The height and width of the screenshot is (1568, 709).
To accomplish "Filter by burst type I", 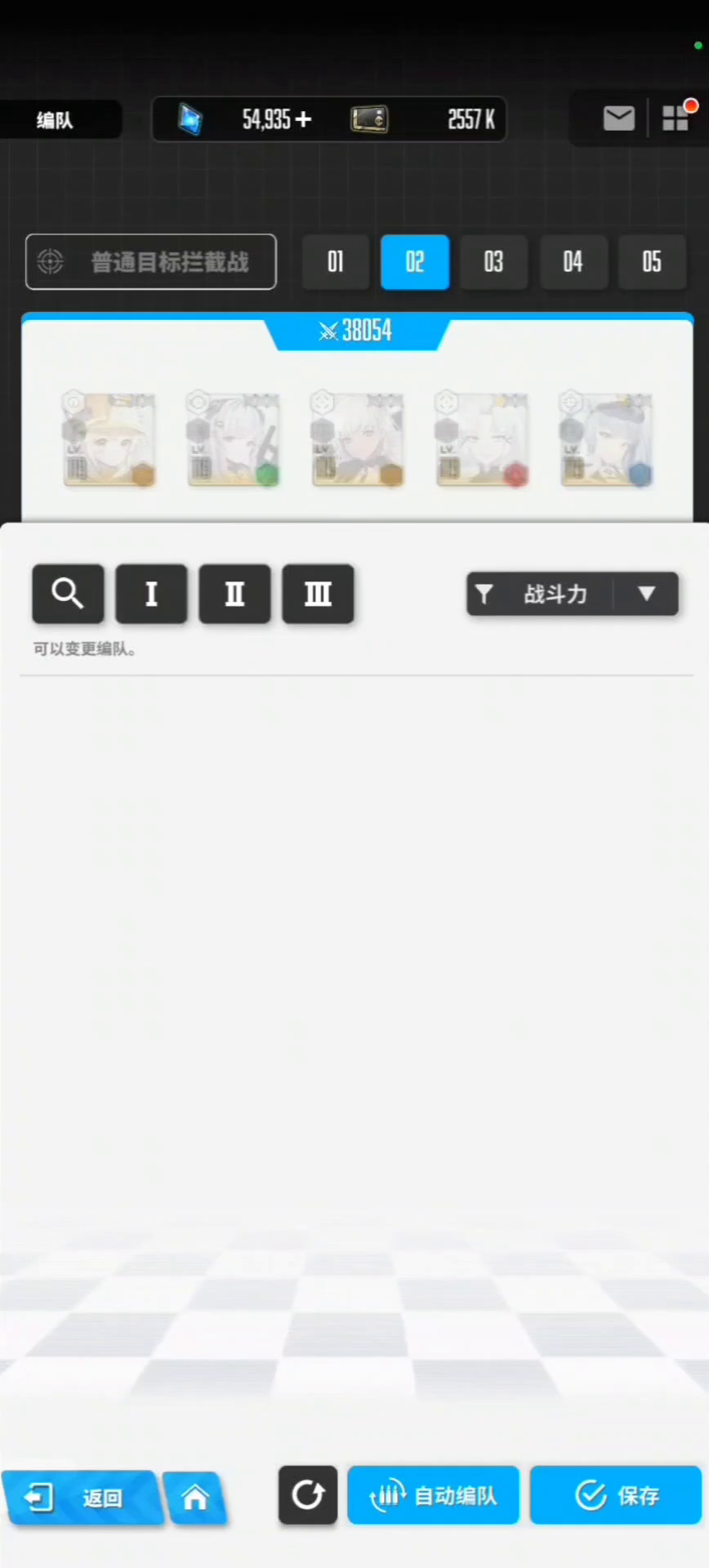I will click(x=151, y=594).
